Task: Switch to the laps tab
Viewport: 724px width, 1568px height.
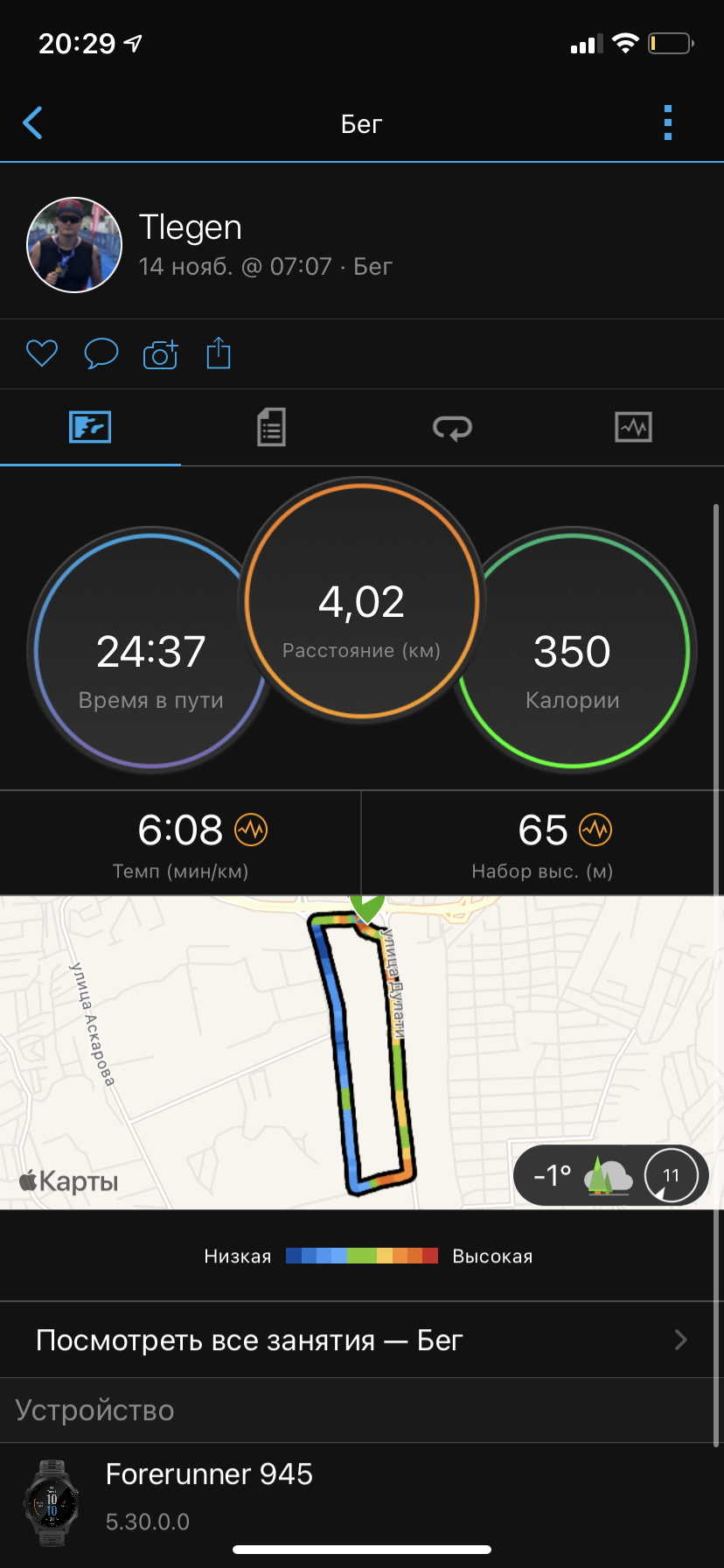Action: [452, 428]
